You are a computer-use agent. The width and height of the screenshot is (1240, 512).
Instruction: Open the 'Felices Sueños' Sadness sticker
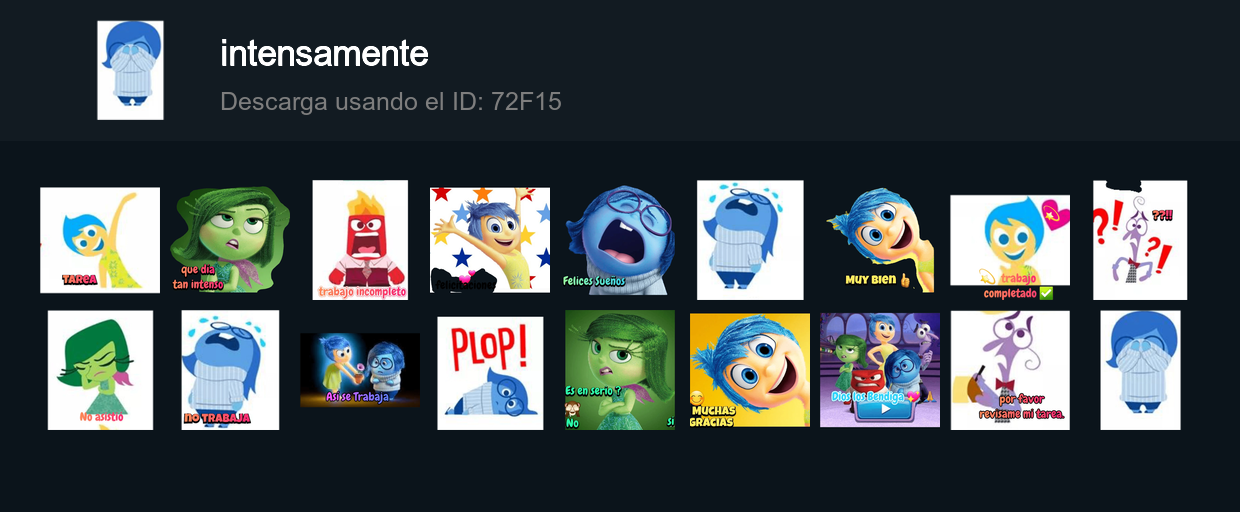click(x=620, y=240)
